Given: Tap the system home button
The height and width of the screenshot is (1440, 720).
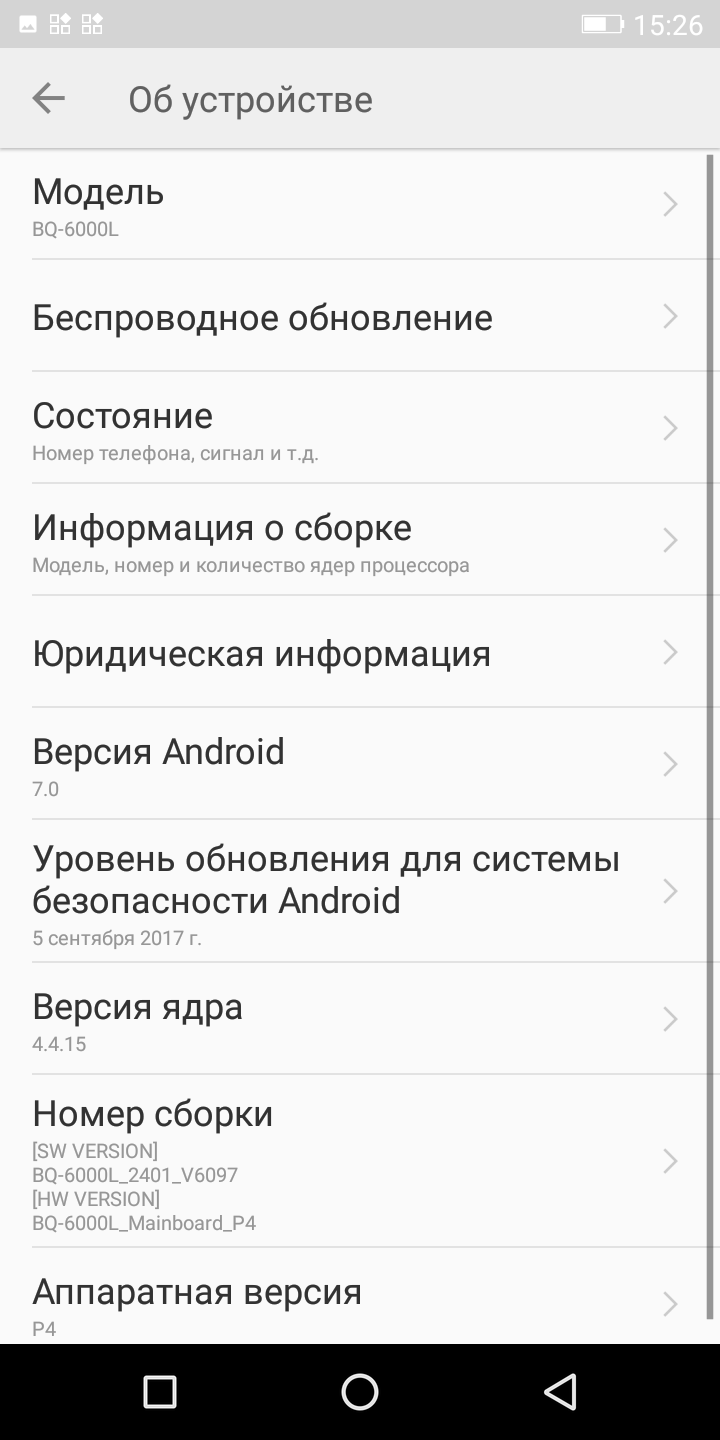Looking at the screenshot, I should point(360,1392).
